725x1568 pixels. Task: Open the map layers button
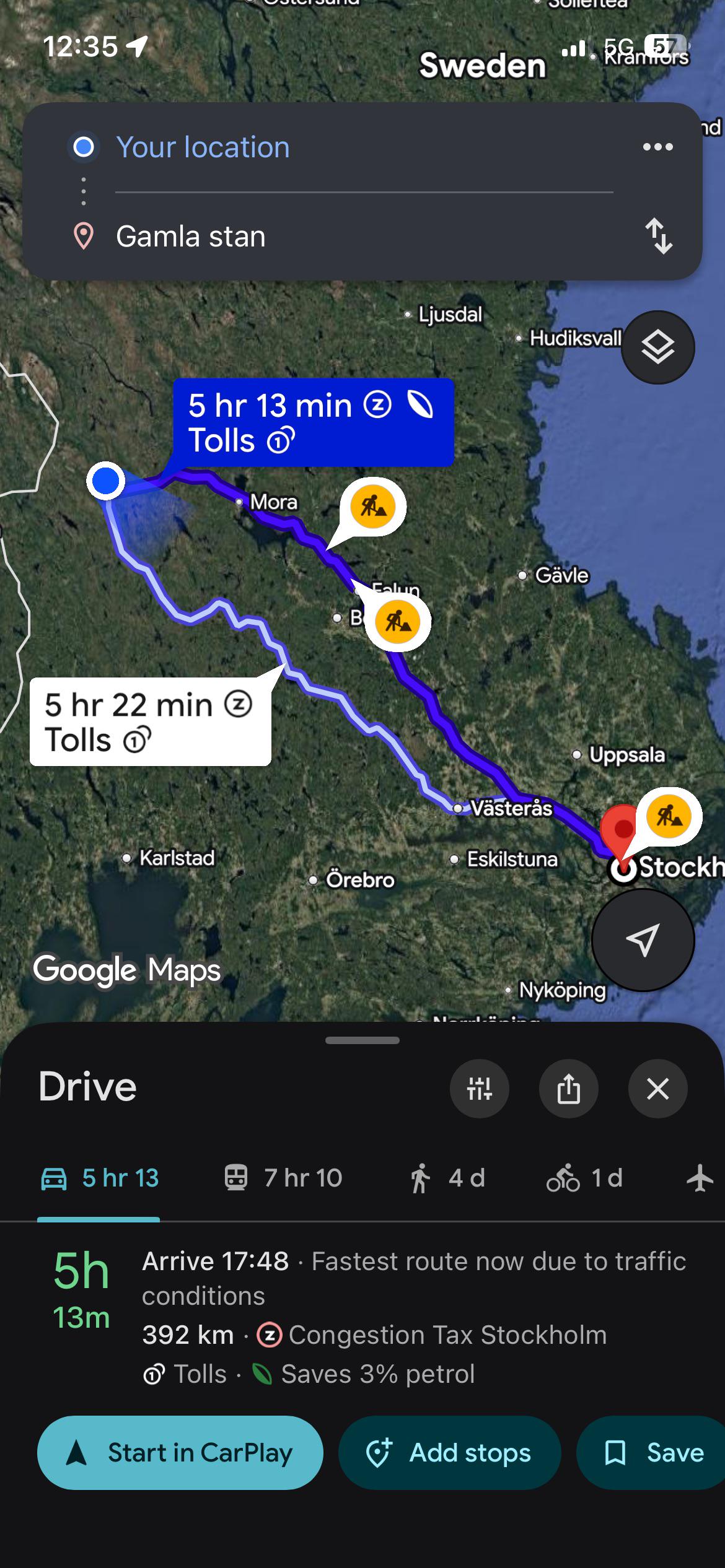(x=657, y=347)
